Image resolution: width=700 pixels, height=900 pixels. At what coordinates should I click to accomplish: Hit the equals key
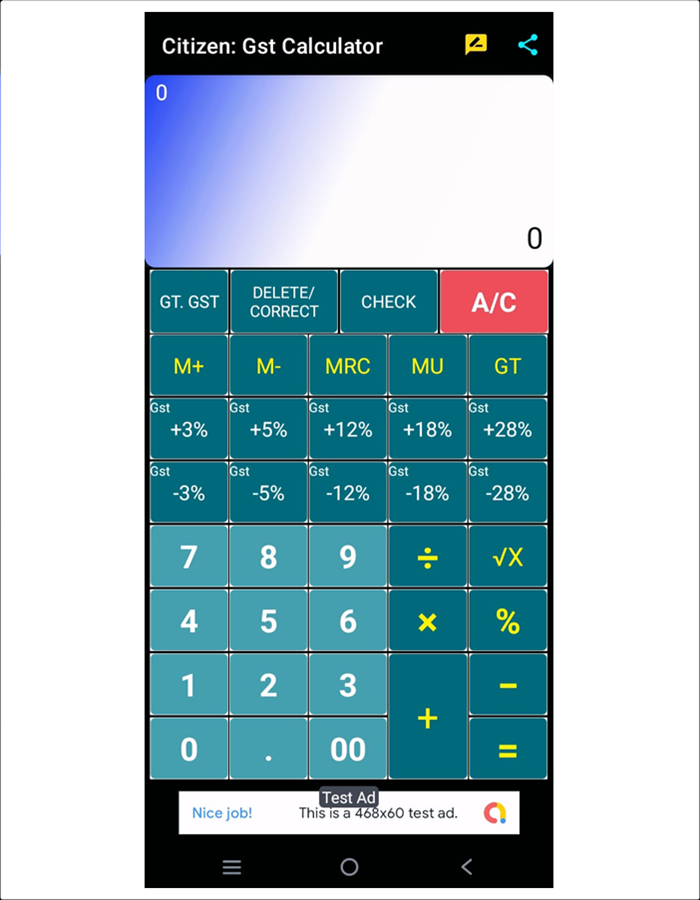(507, 749)
